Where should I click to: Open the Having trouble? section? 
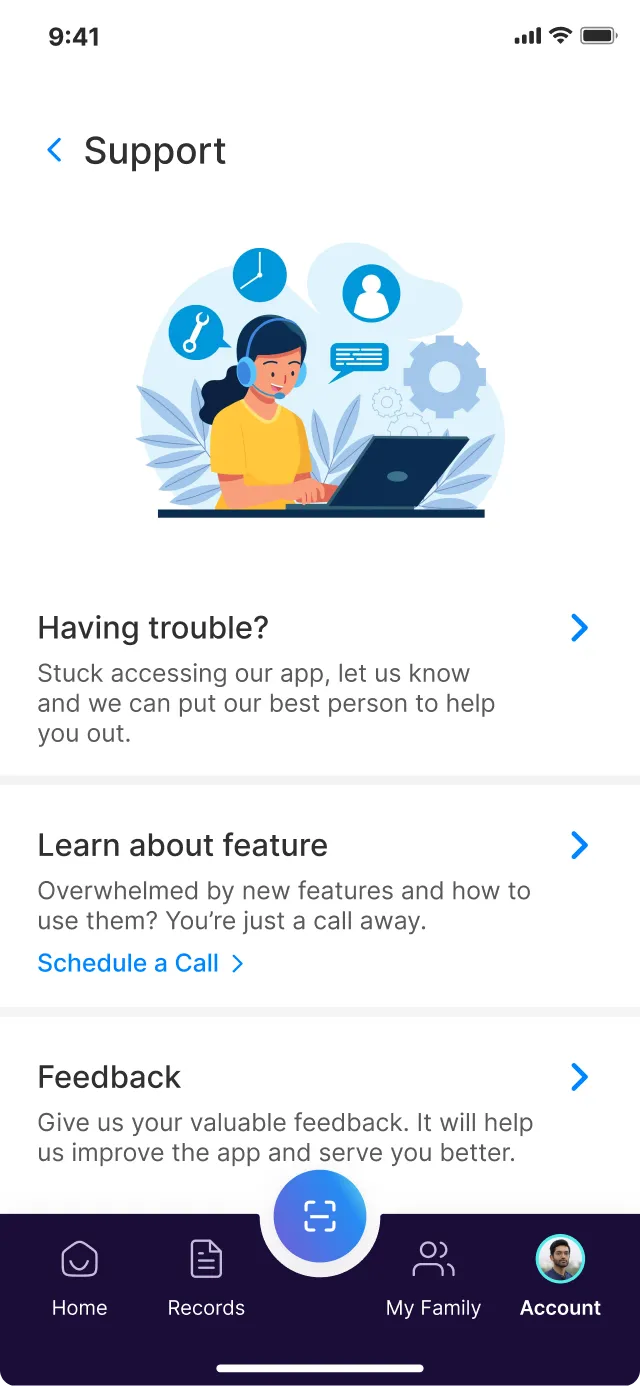pos(320,676)
